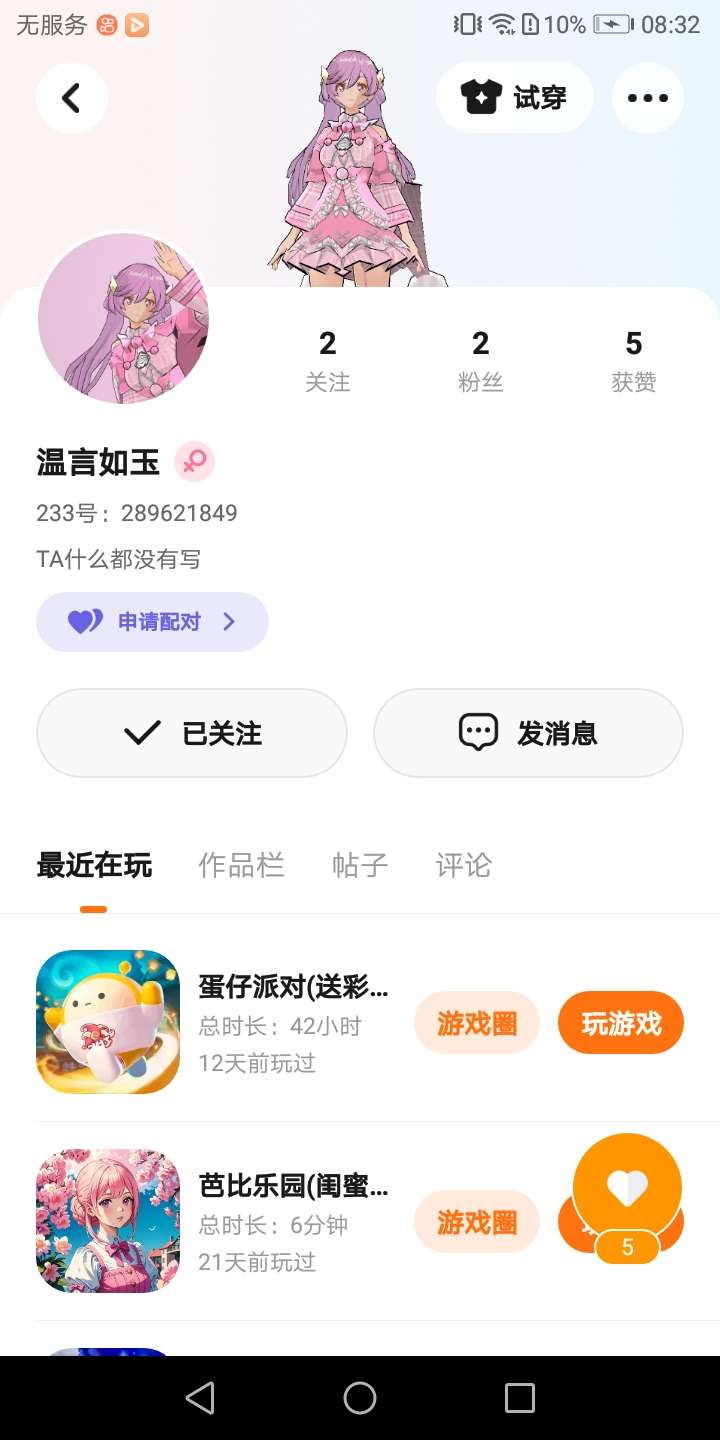
Task: Switch to the 评论 tab
Action: click(464, 865)
